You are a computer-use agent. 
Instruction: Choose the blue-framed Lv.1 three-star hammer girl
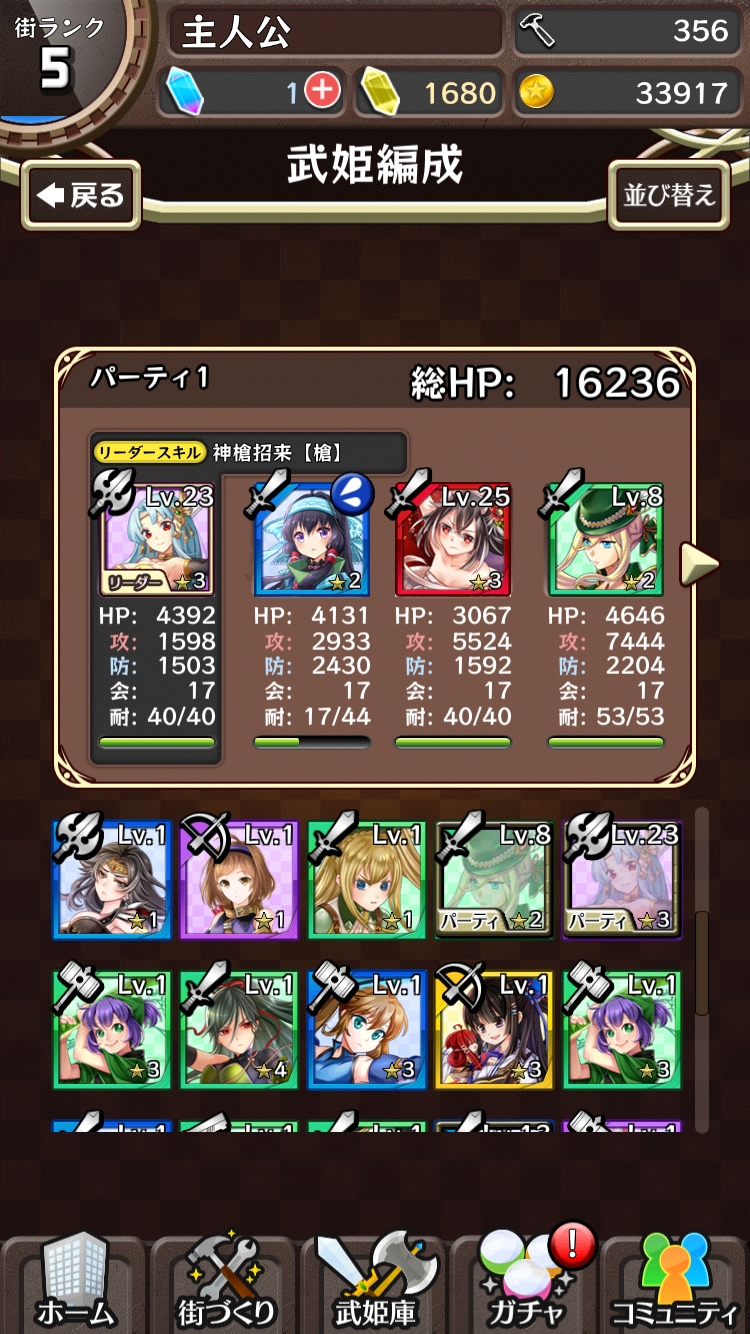click(x=367, y=1030)
